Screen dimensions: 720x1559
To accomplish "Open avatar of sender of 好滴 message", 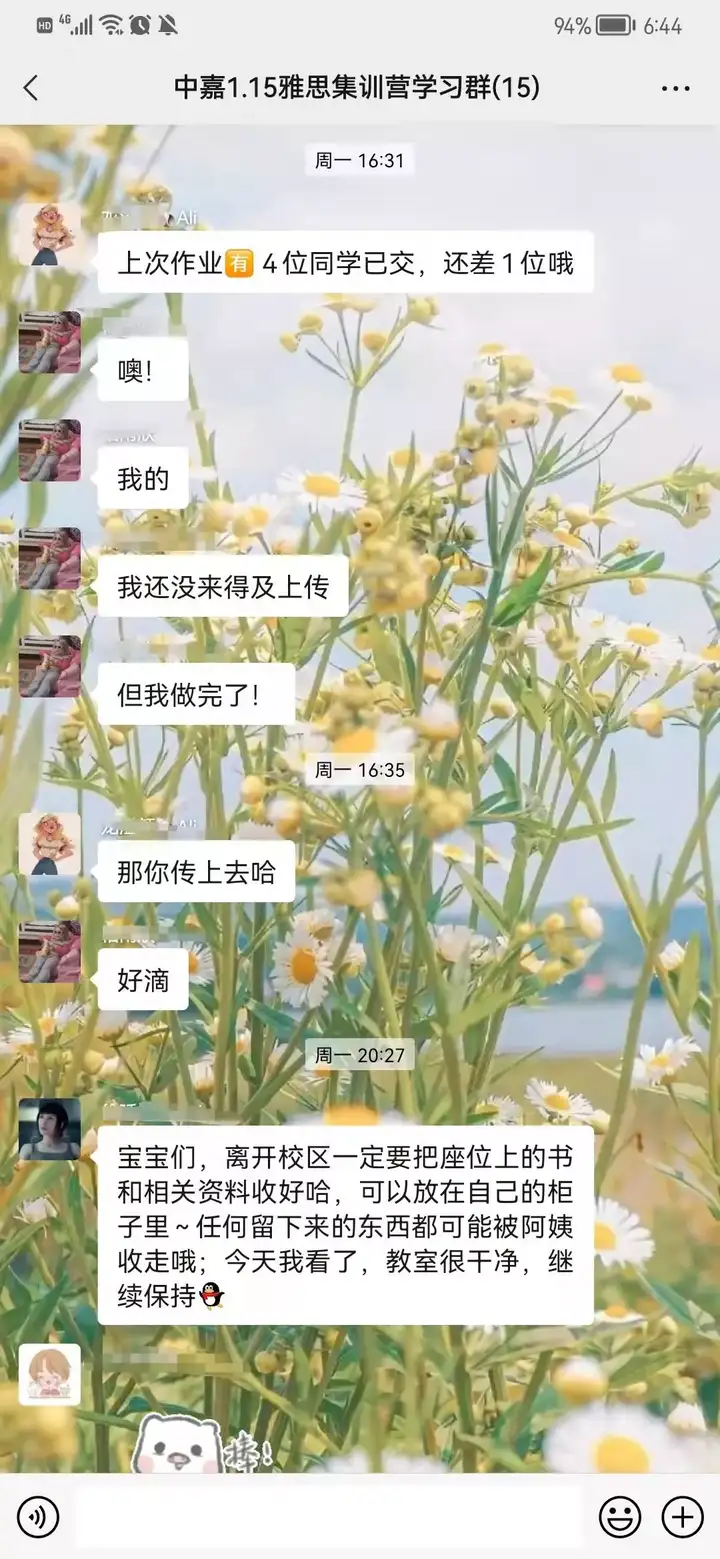I will 49,952.
